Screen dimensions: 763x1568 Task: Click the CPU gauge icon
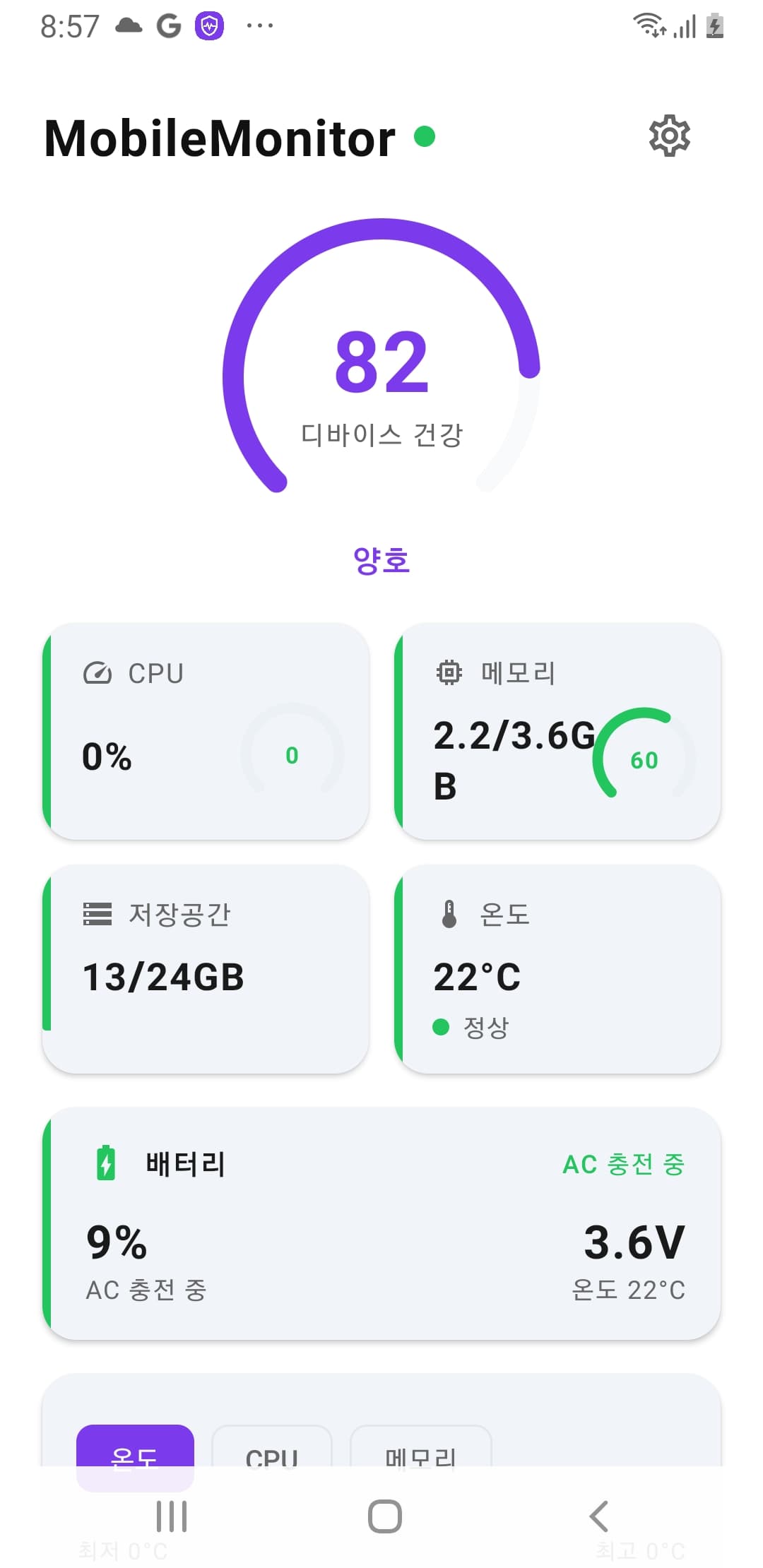[x=98, y=672]
